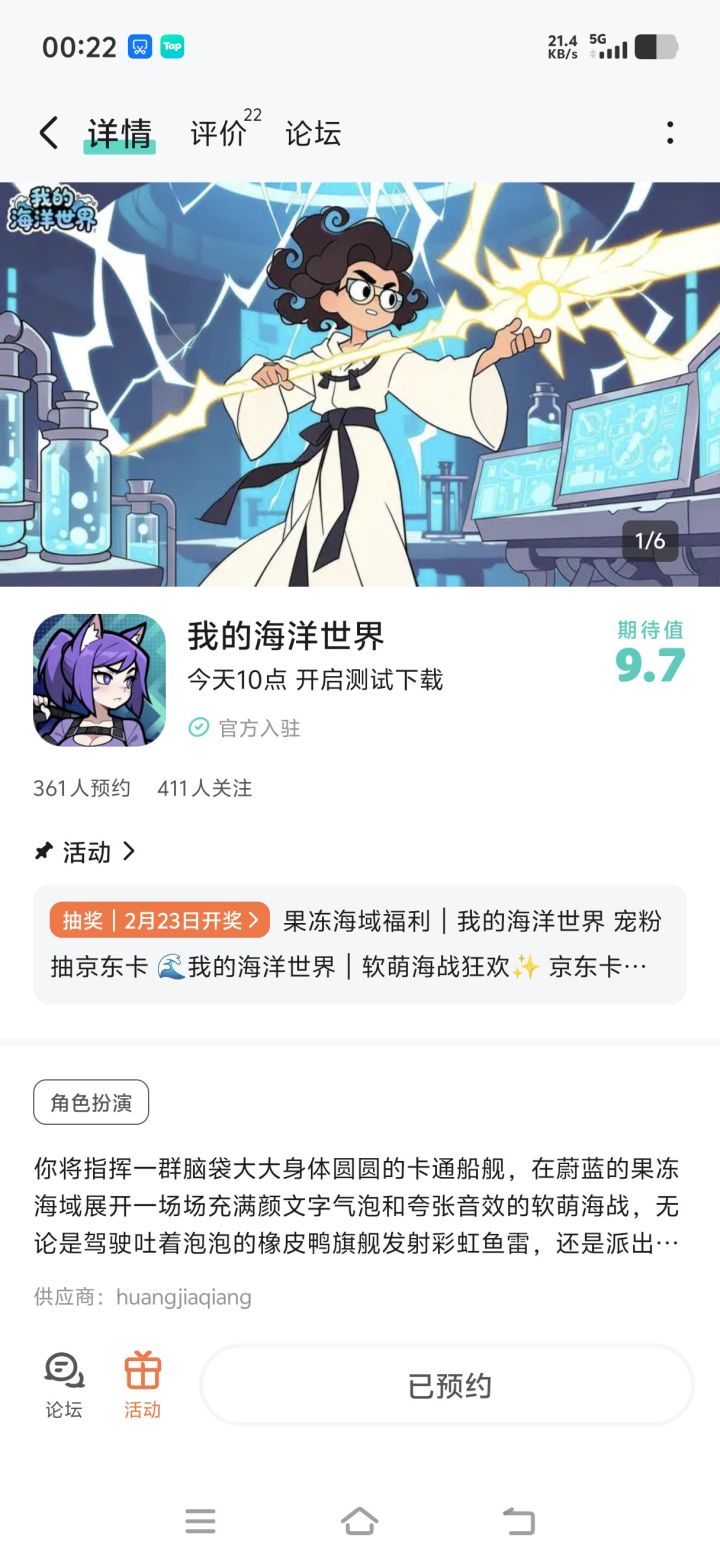Tap the pin icon beside 活动
Screen dimensions: 720x1563
(x=43, y=852)
